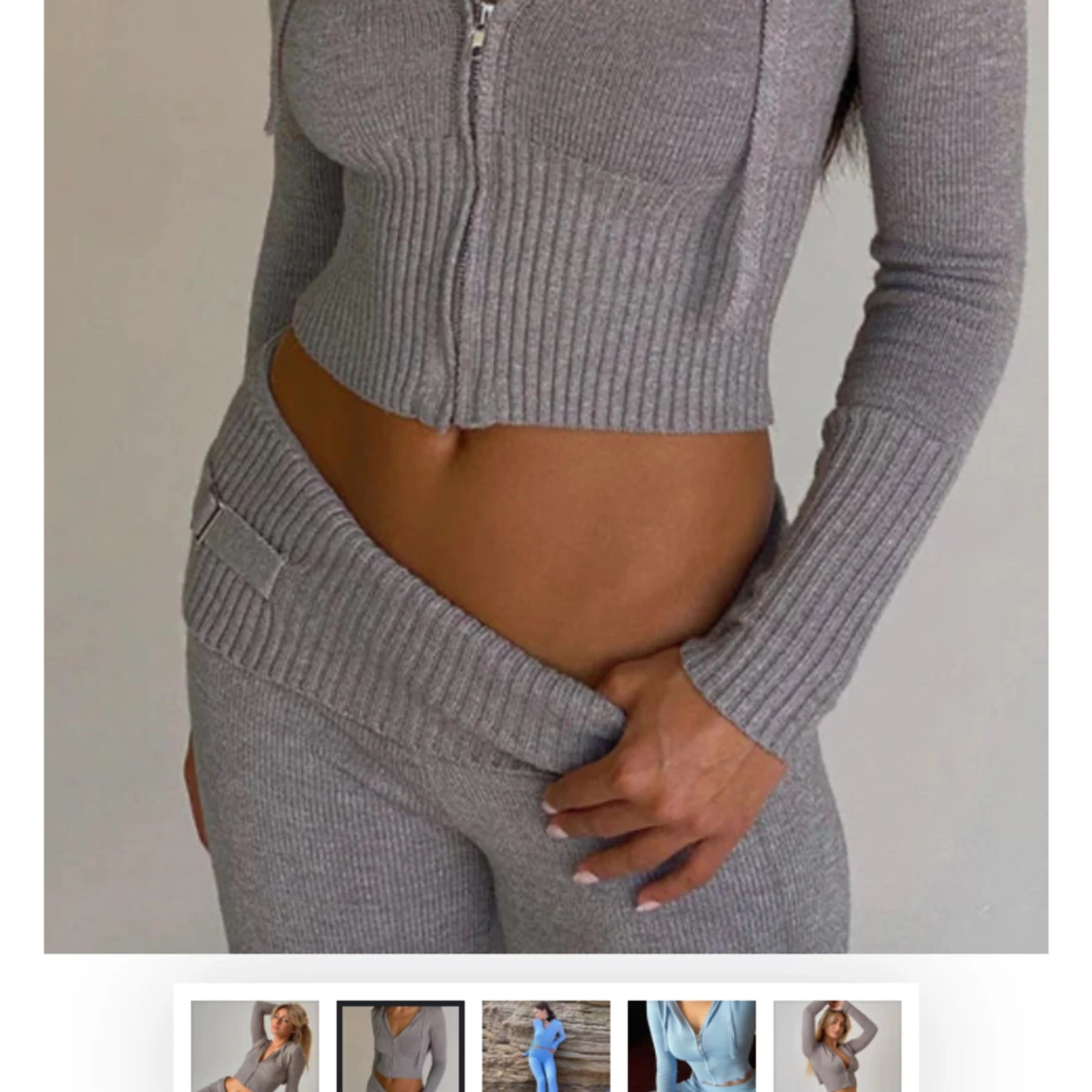Show the blue zip top close-up thumbnail
The height and width of the screenshot is (1092, 1092).
[691, 1046]
